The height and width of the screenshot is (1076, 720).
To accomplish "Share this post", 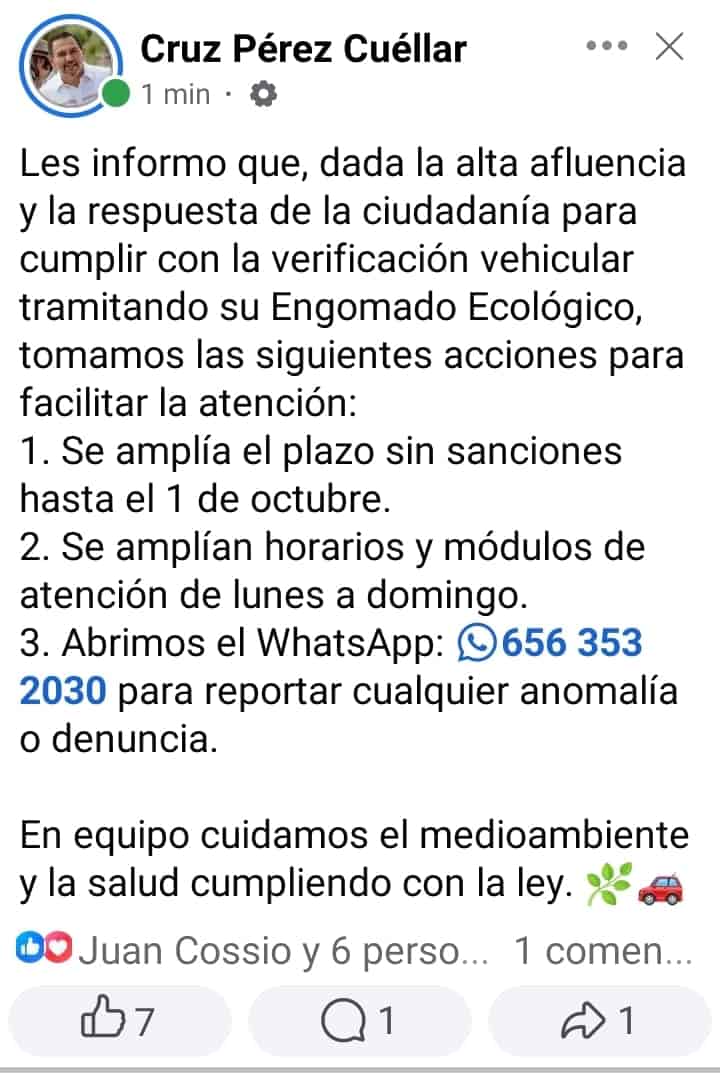I will point(598,1021).
